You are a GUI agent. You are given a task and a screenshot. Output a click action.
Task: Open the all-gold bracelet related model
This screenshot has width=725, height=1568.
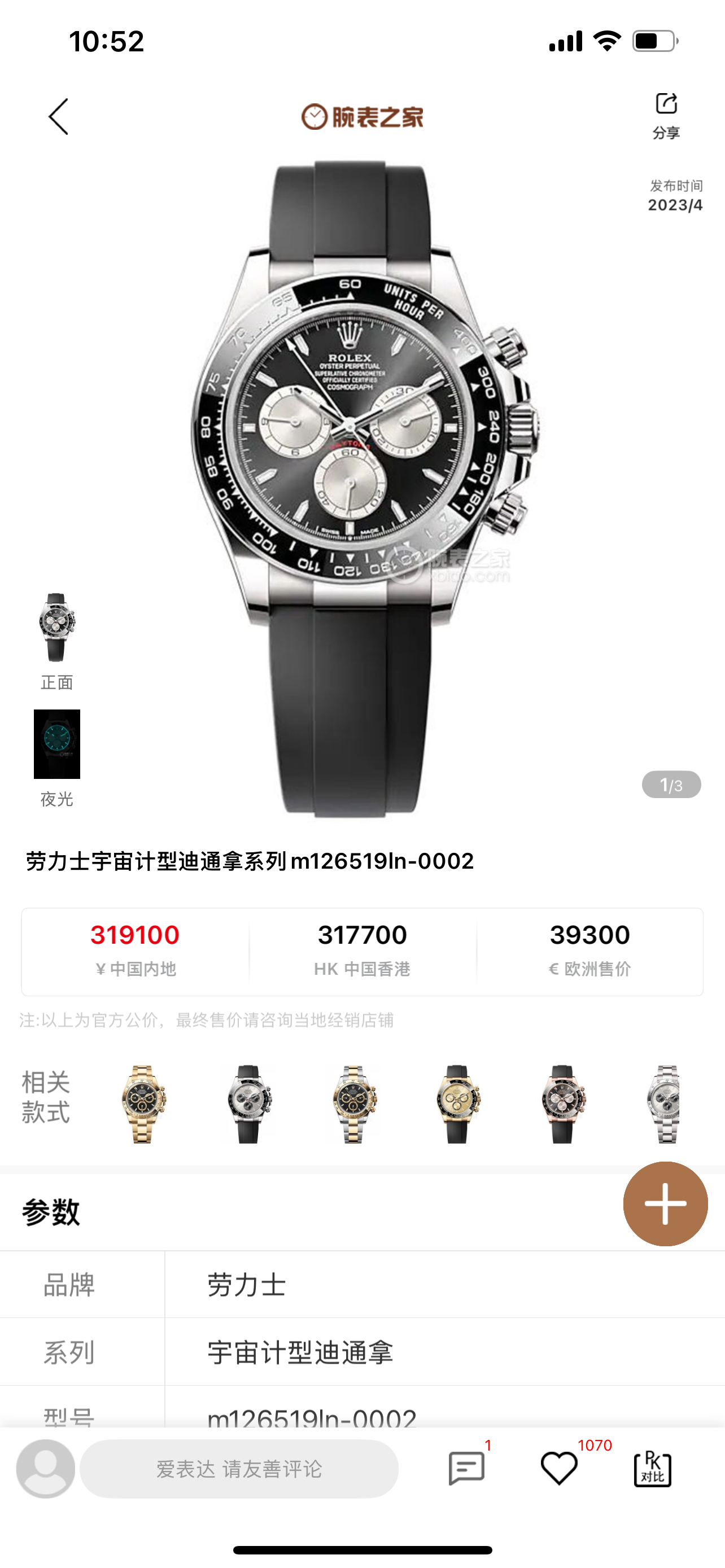pyautogui.click(x=142, y=1104)
